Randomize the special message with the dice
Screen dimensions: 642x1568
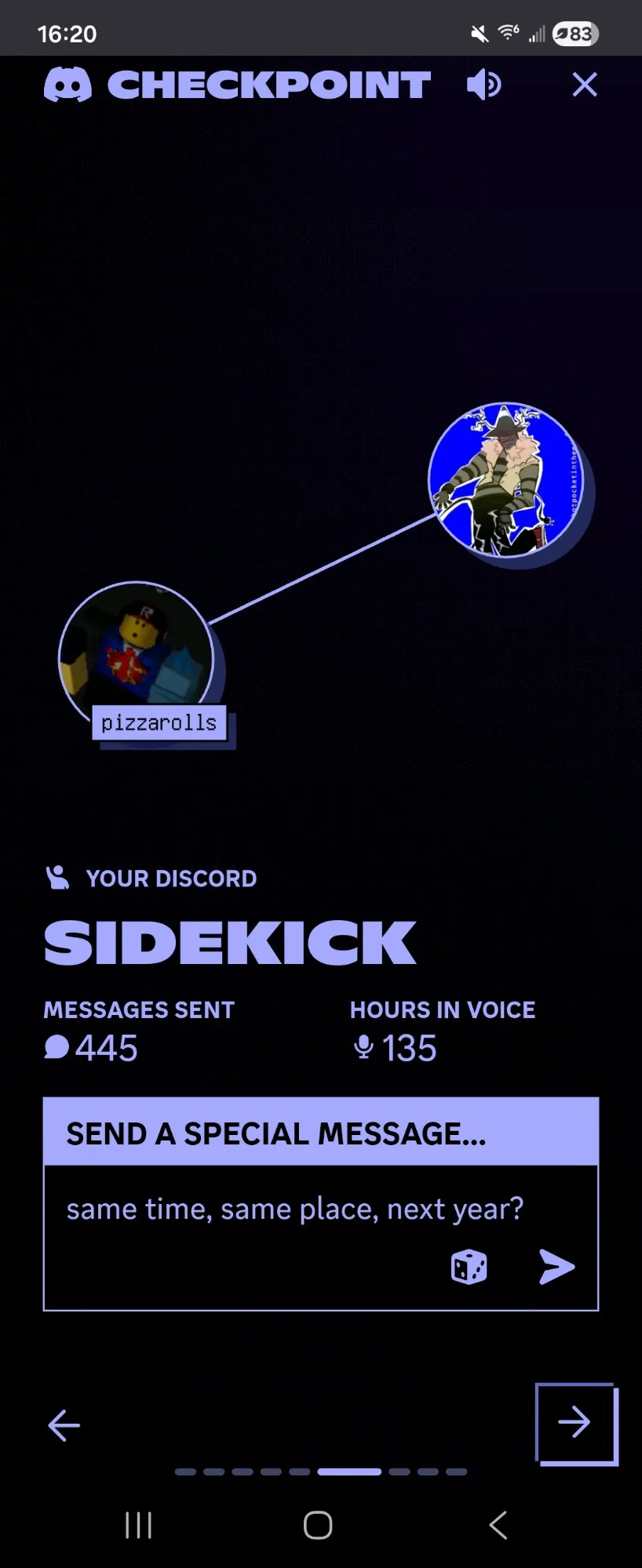(x=469, y=1267)
